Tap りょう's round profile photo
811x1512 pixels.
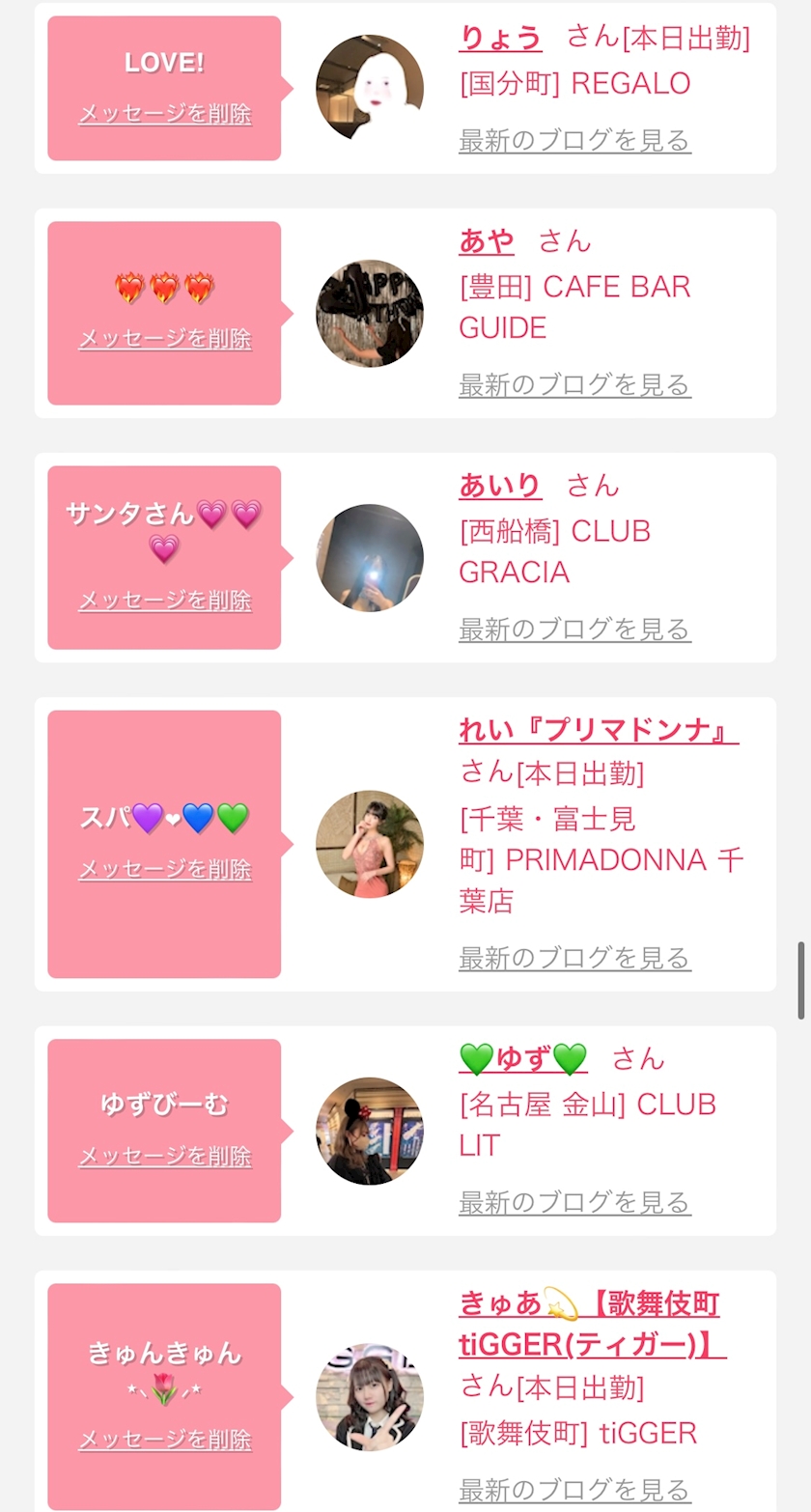coord(370,88)
